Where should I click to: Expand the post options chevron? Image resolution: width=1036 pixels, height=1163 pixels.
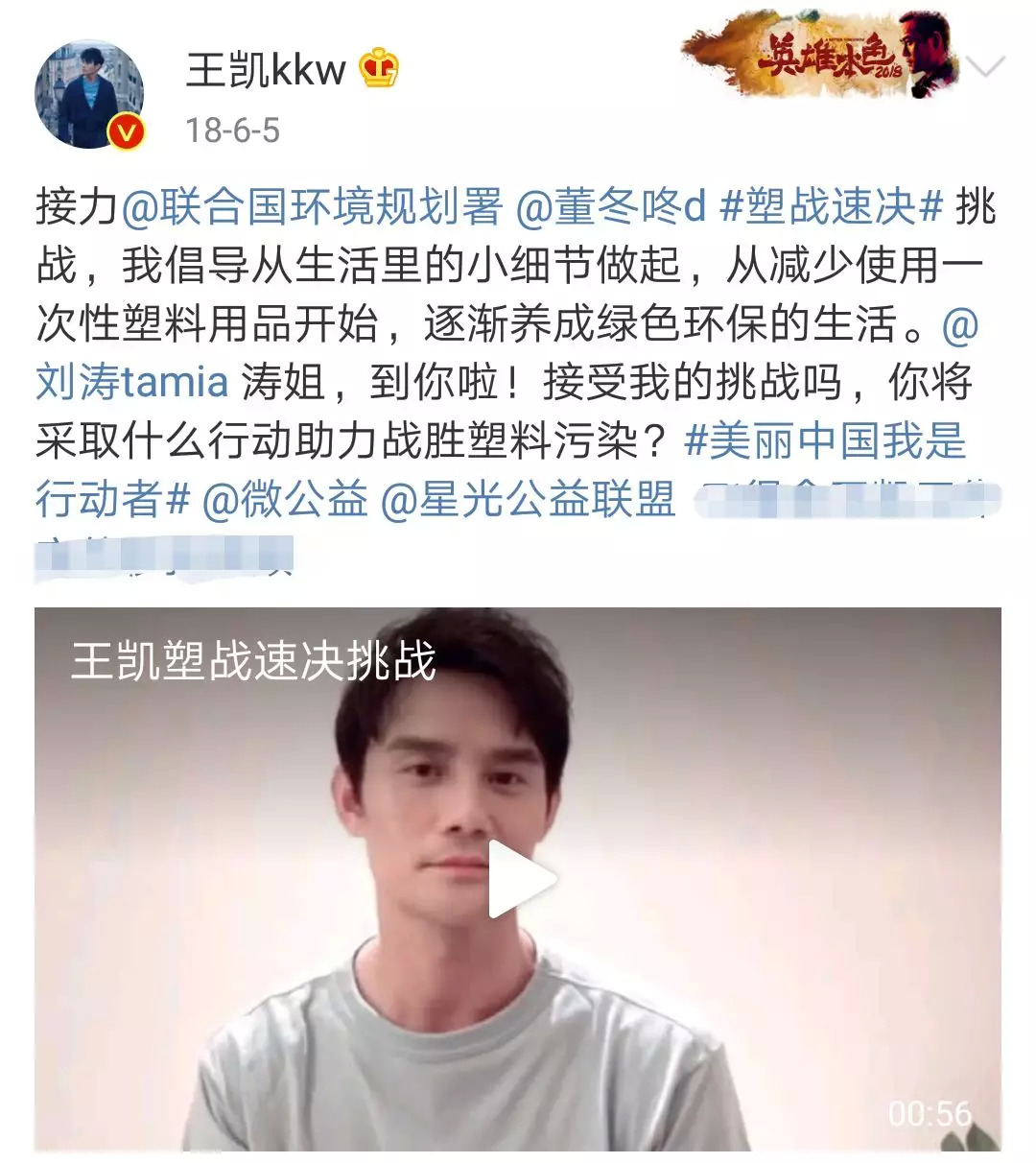click(x=986, y=66)
